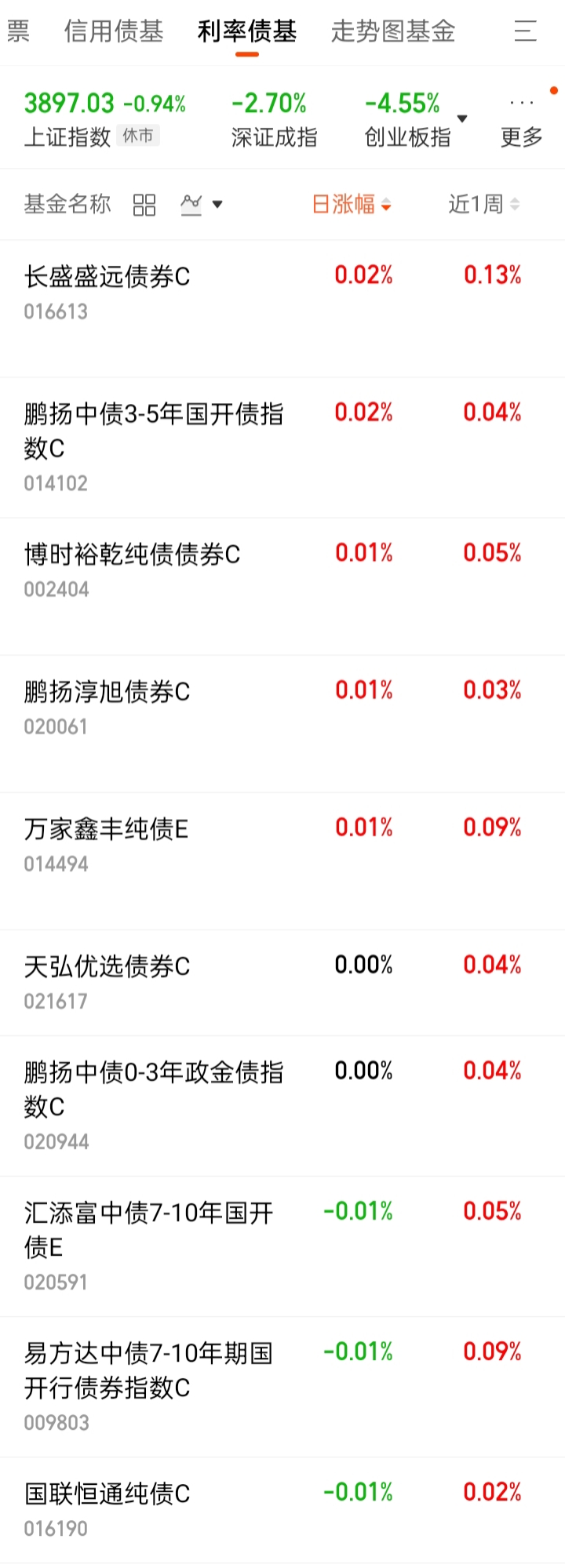The image size is (565, 1568).
Task: Sort funds by 近1周 return
Action: click(483, 205)
